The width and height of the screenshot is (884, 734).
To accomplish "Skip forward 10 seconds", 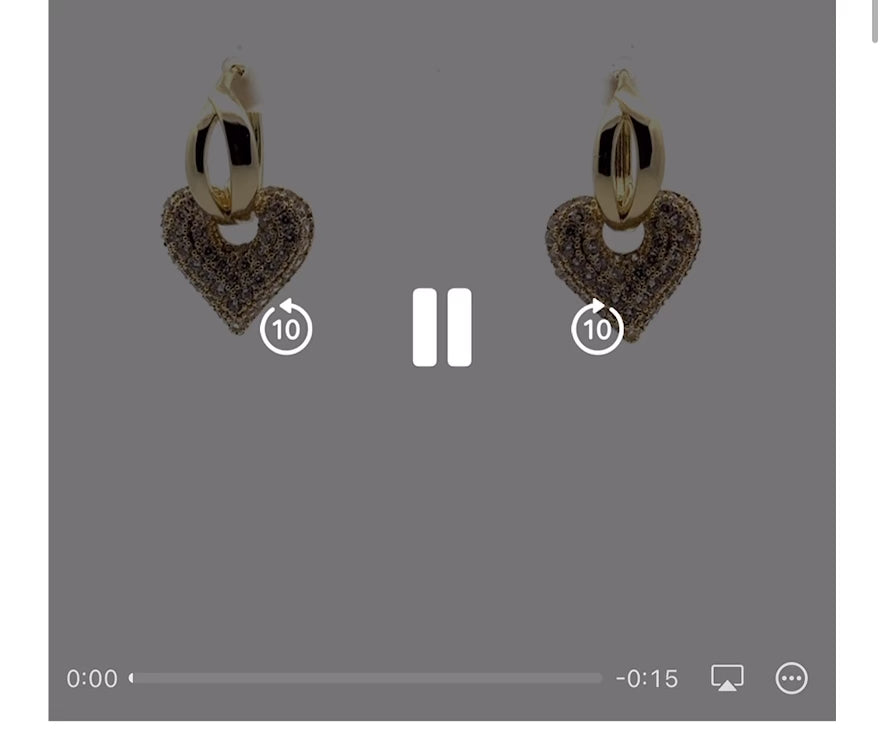I will (x=597, y=327).
